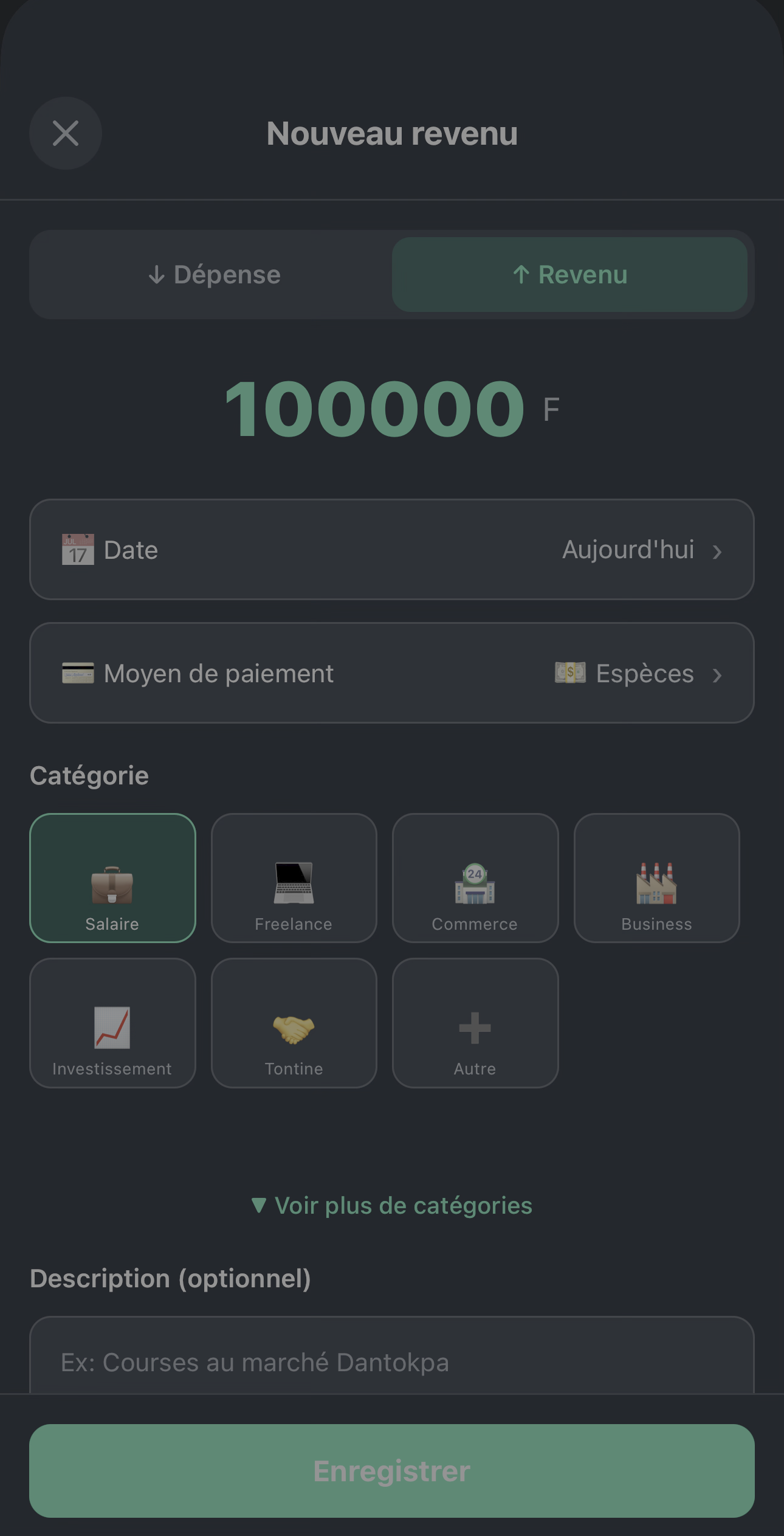Toggle Salaire category selection off
This screenshot has width=784, height=1536.
click(112, 879)
